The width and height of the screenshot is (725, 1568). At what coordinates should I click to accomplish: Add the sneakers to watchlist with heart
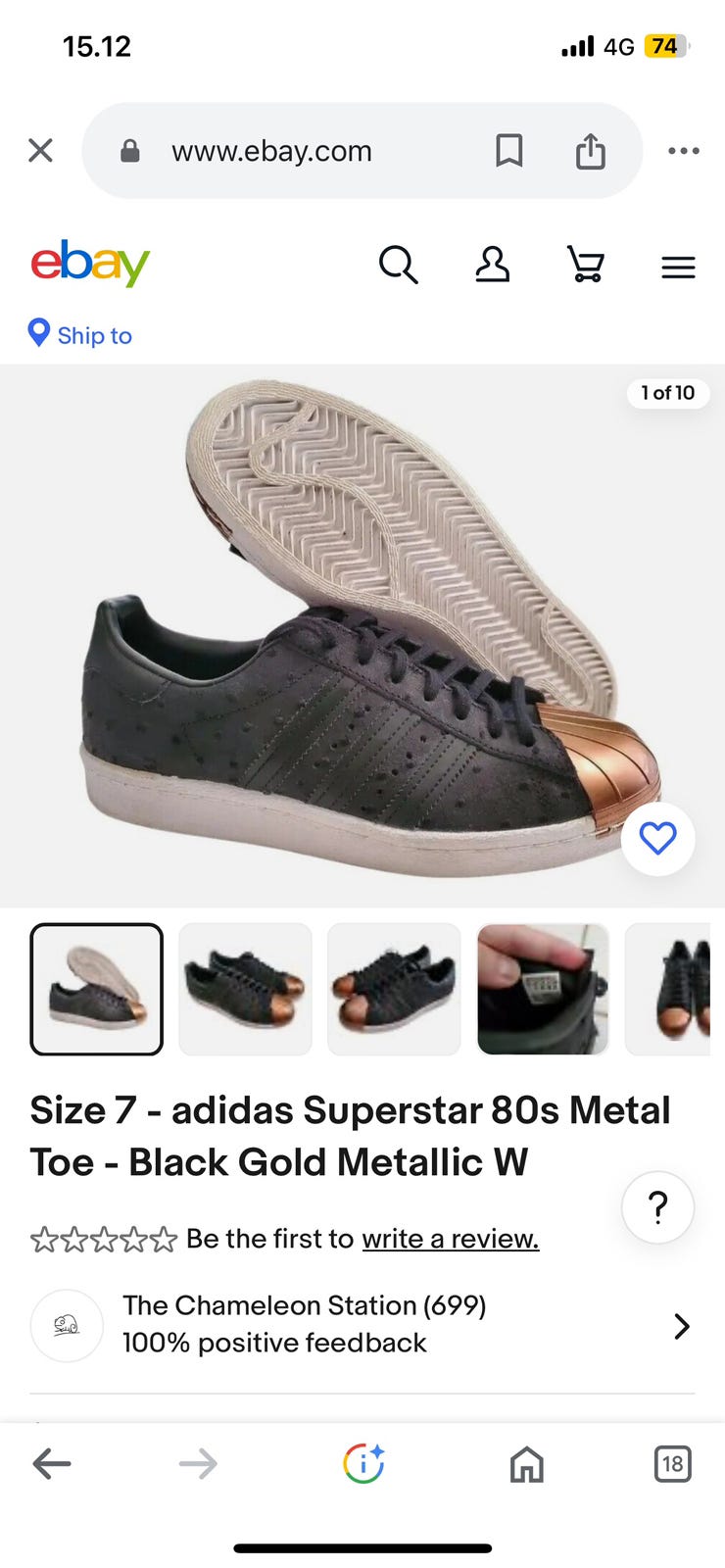point(657,839)
